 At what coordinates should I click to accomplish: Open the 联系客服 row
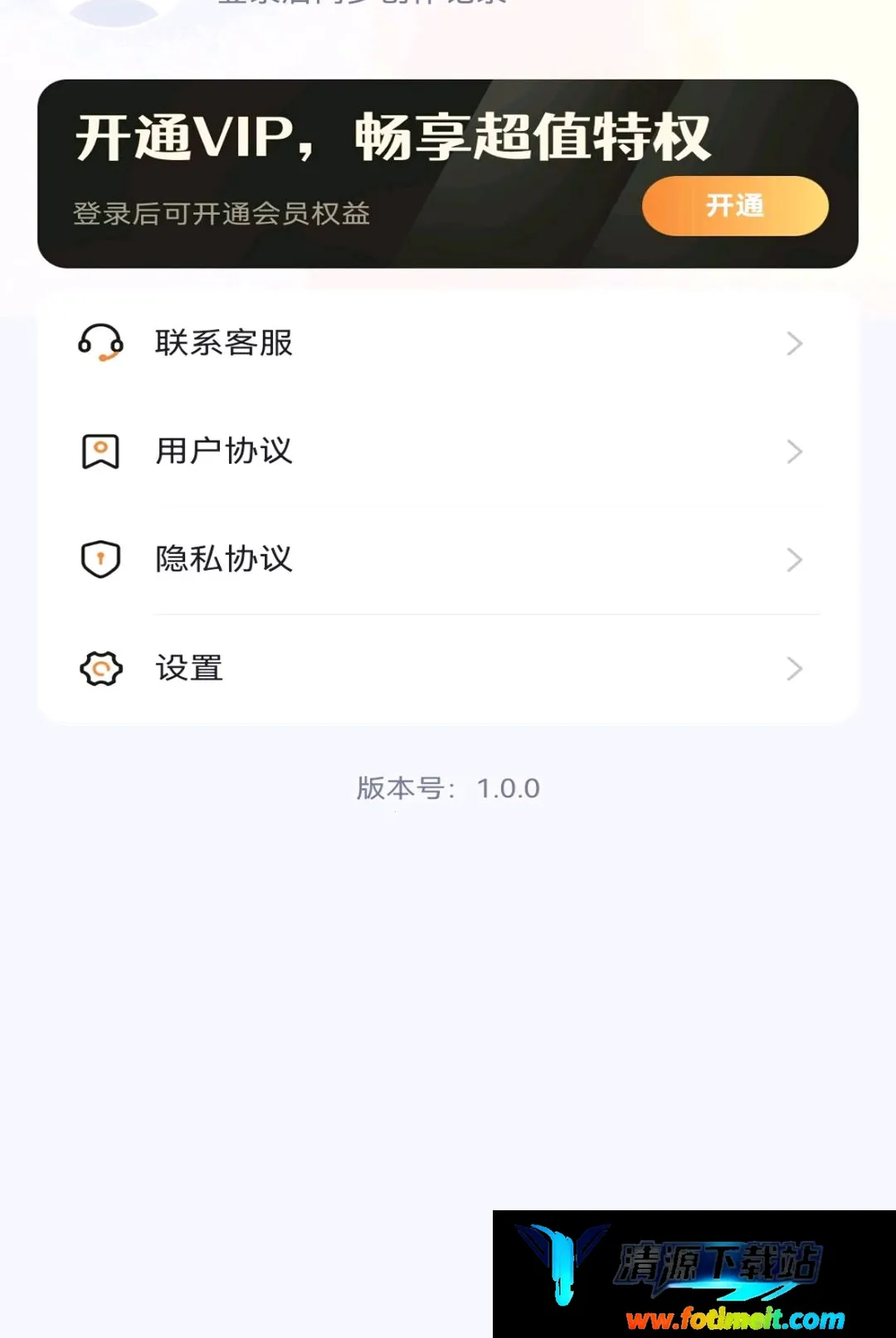point(448,343)
